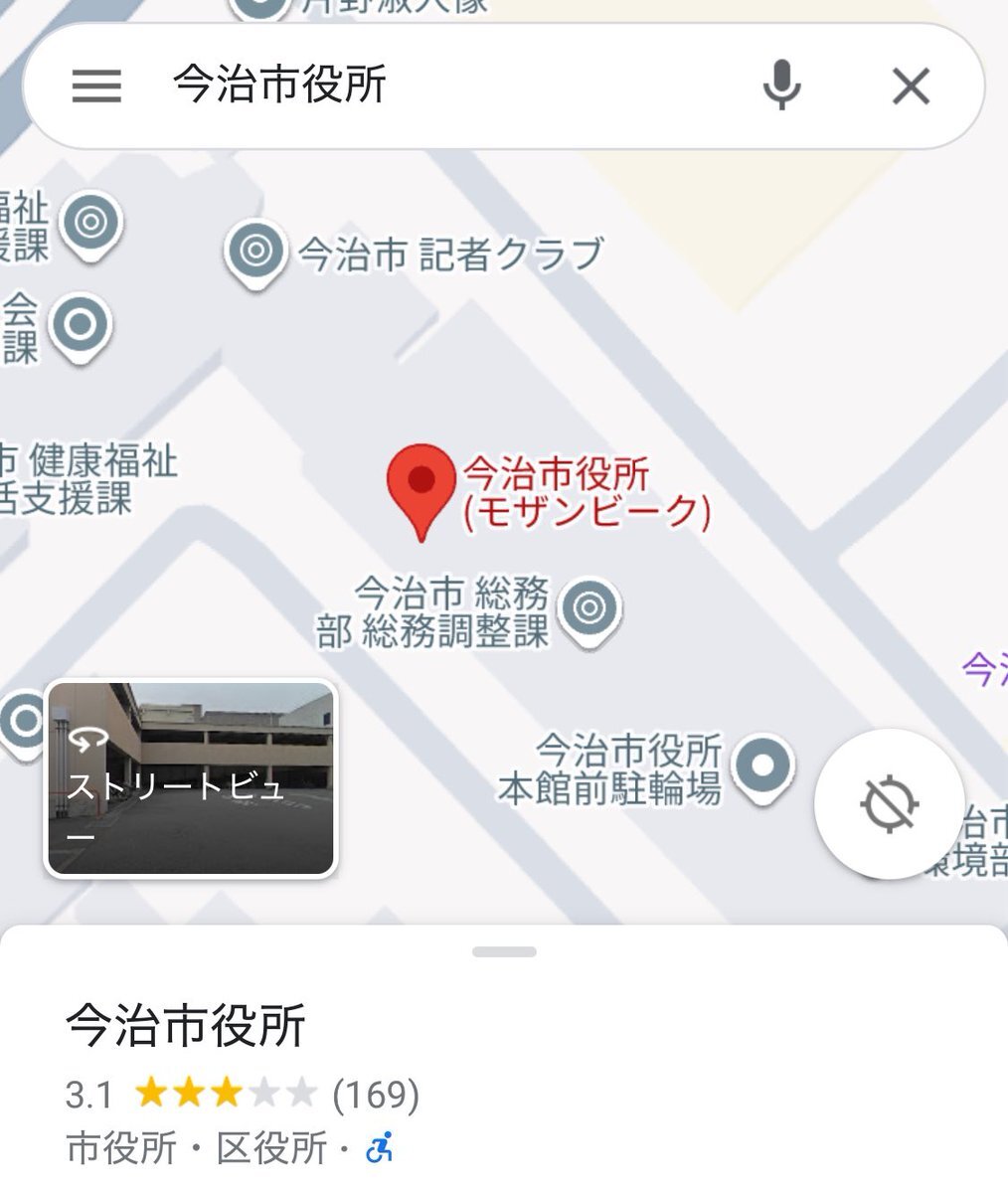This screenshot has height=1193, width=1008.
Task: Clear the search with the X button
Action: click(911, 85)
